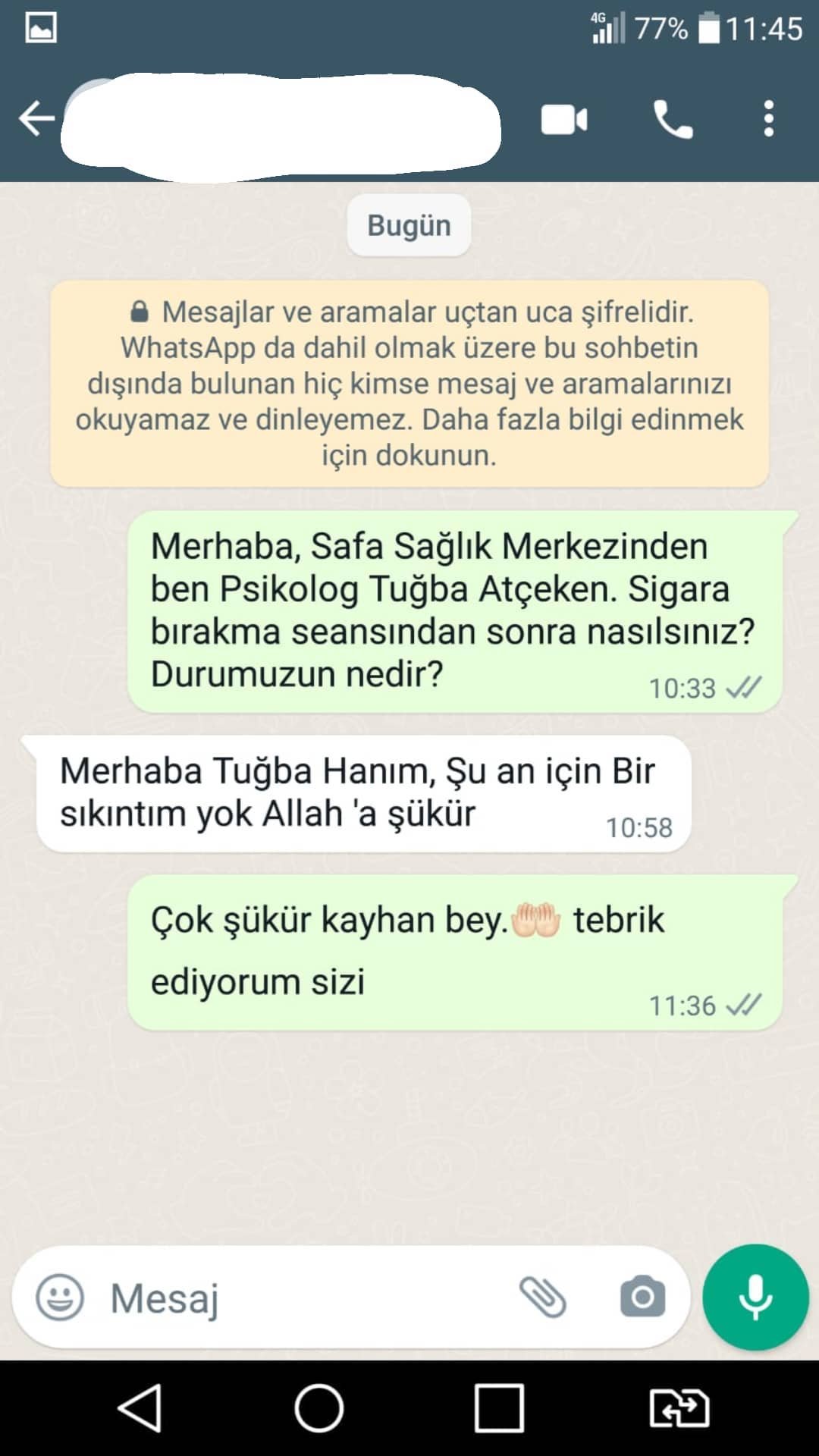Tap the green microphone voice button
Viewport: 819px width, 1456px height.
(x=755, y=1298)
